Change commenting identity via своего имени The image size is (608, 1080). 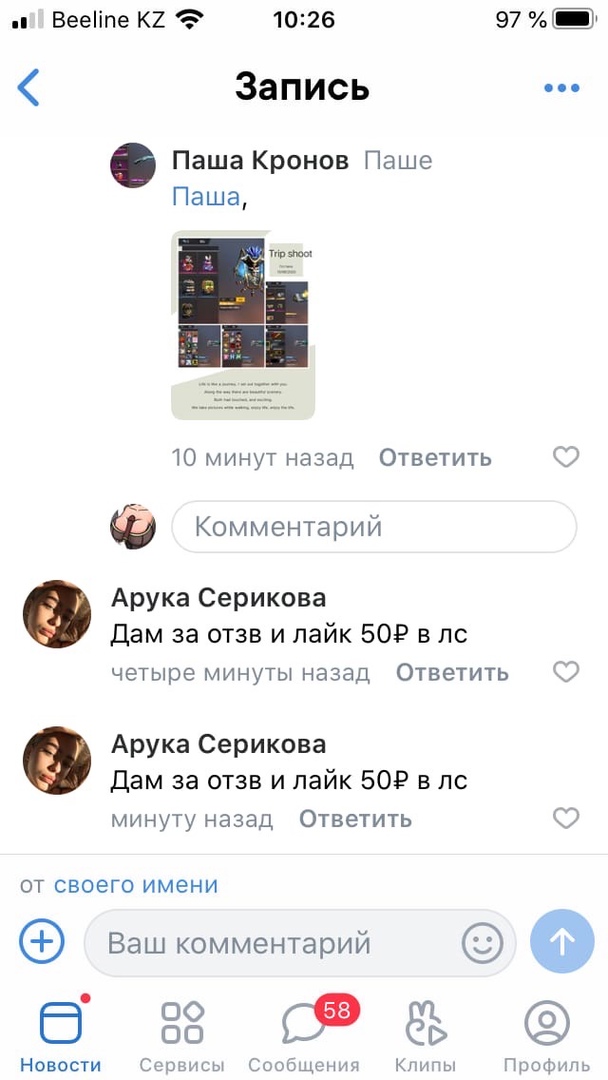[x=135, y=884]
